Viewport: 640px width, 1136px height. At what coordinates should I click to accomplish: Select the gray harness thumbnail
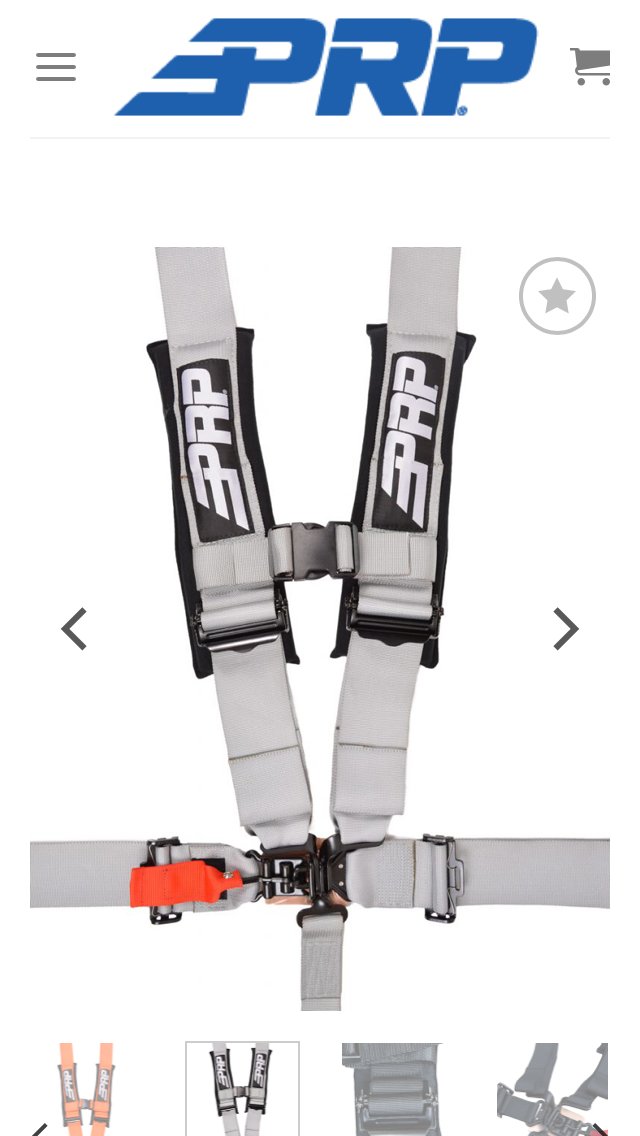pyautogui.click(x=242, y=1088)
